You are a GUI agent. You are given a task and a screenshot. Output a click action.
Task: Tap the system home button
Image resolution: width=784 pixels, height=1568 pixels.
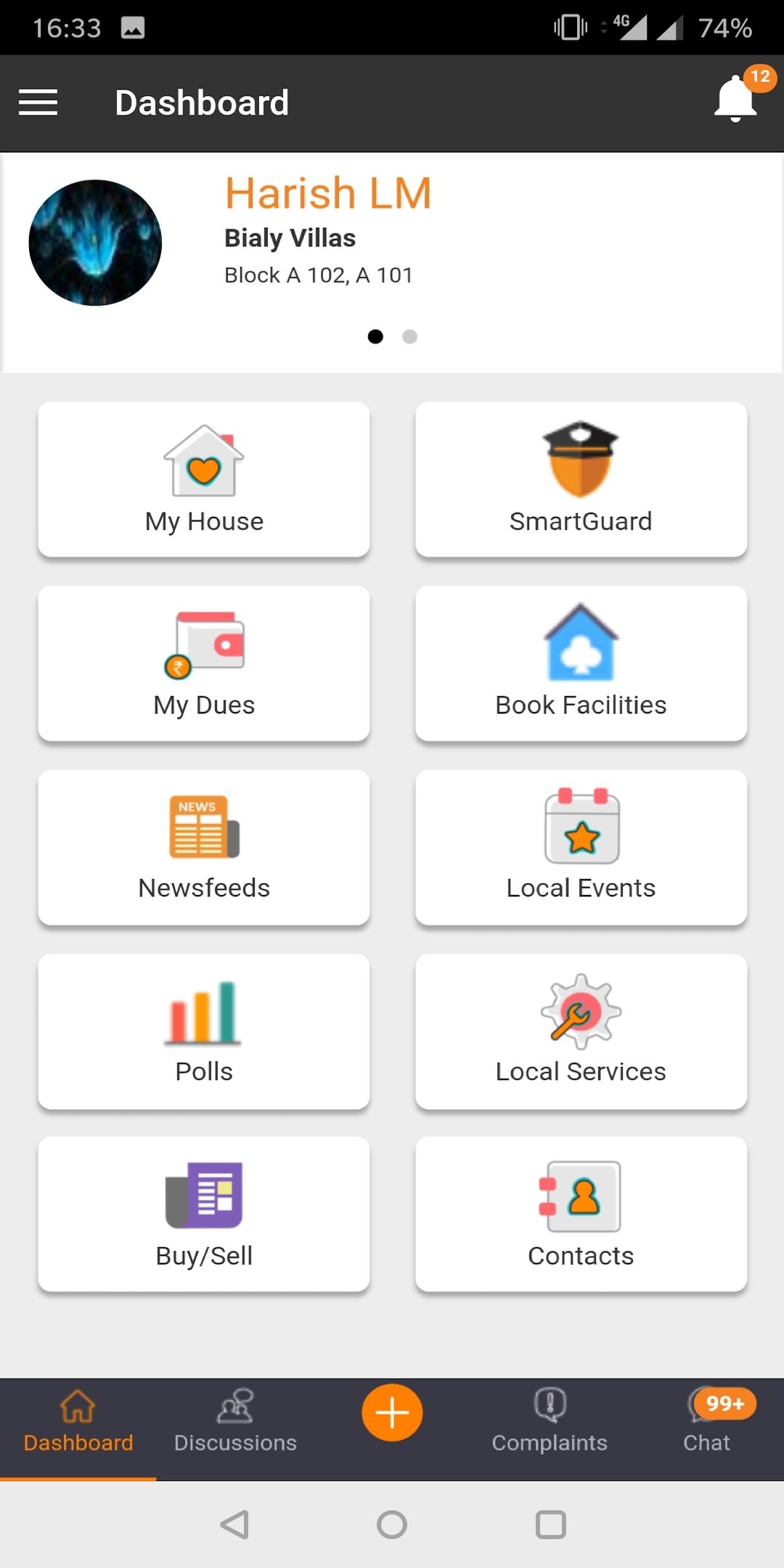pyautogui.click(x=392, y=1524)
